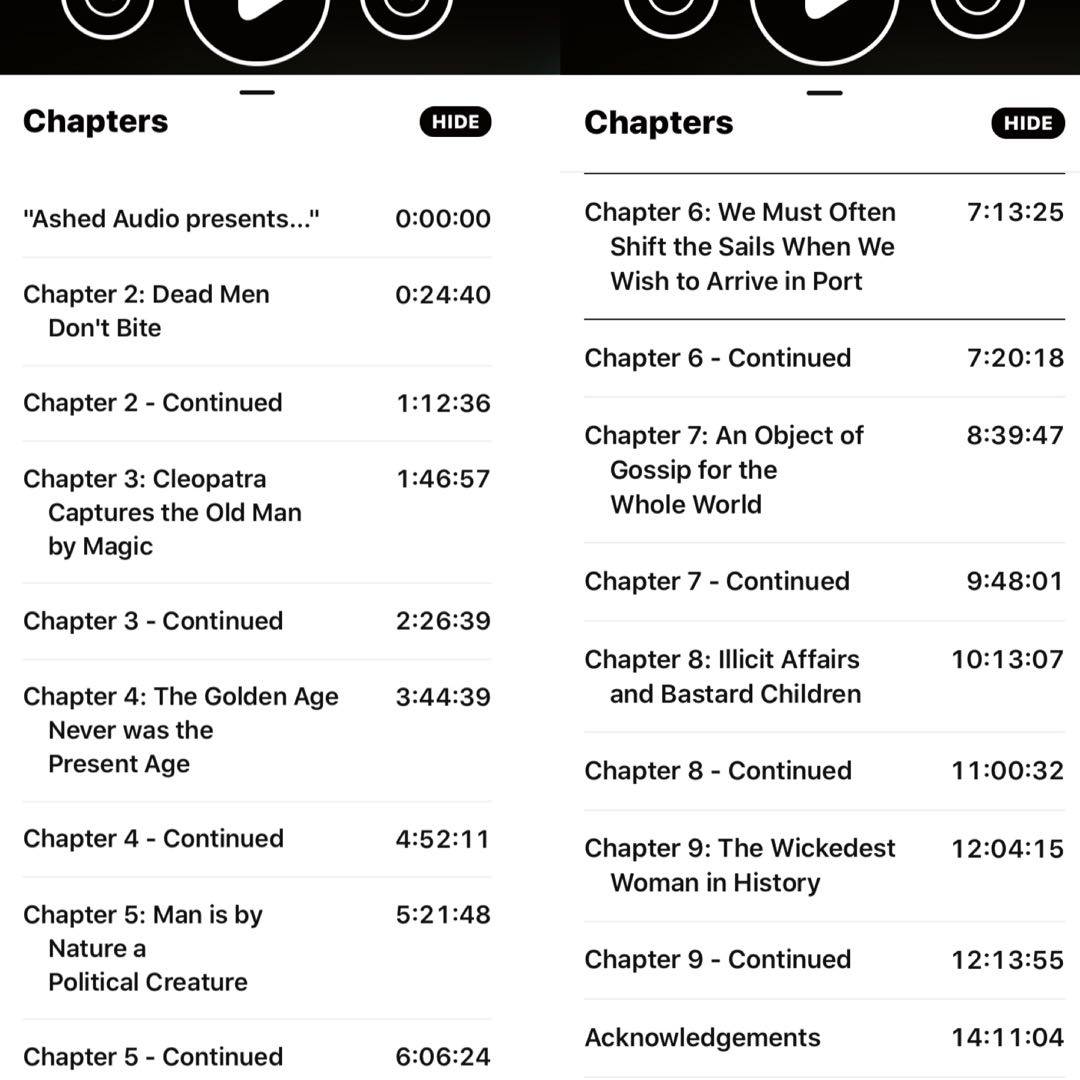1080x1080 pixels.
Task: Jump to Chapter 3 - Continued
Action: click(153, 621)
